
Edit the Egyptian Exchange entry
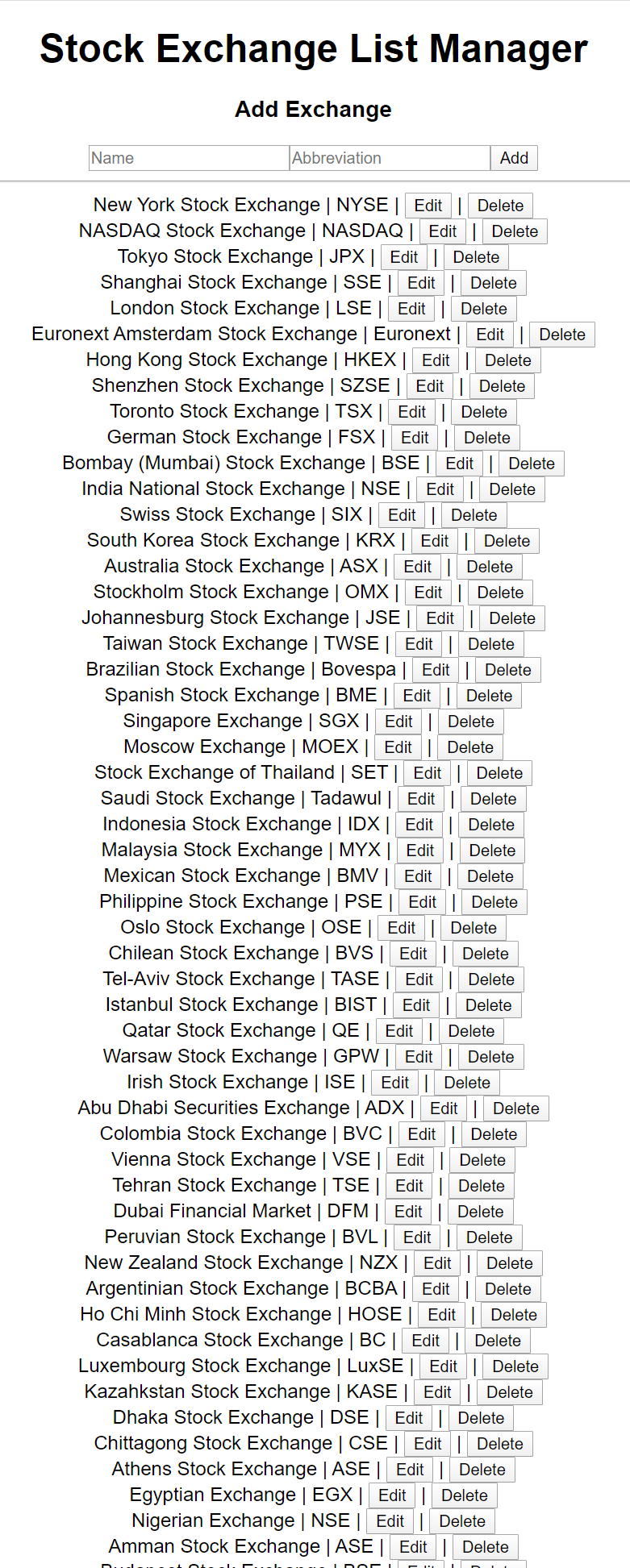392,1495
